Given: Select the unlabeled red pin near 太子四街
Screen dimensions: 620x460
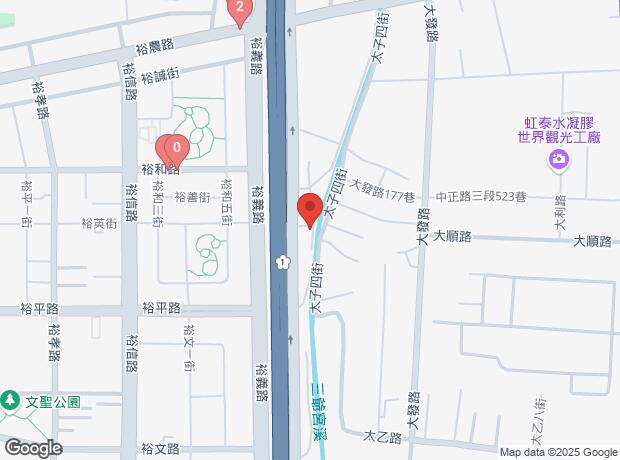Looking at the screenshot, I should tap(309, 211).
